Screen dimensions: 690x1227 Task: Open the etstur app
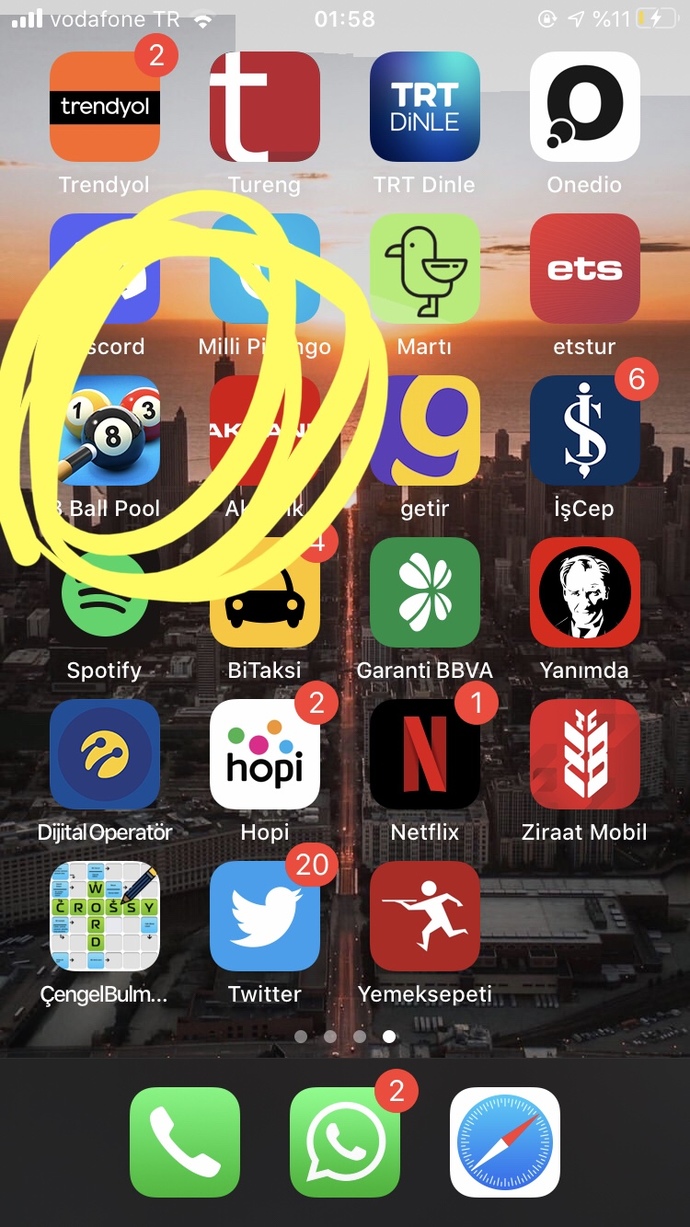pos(585,269)
